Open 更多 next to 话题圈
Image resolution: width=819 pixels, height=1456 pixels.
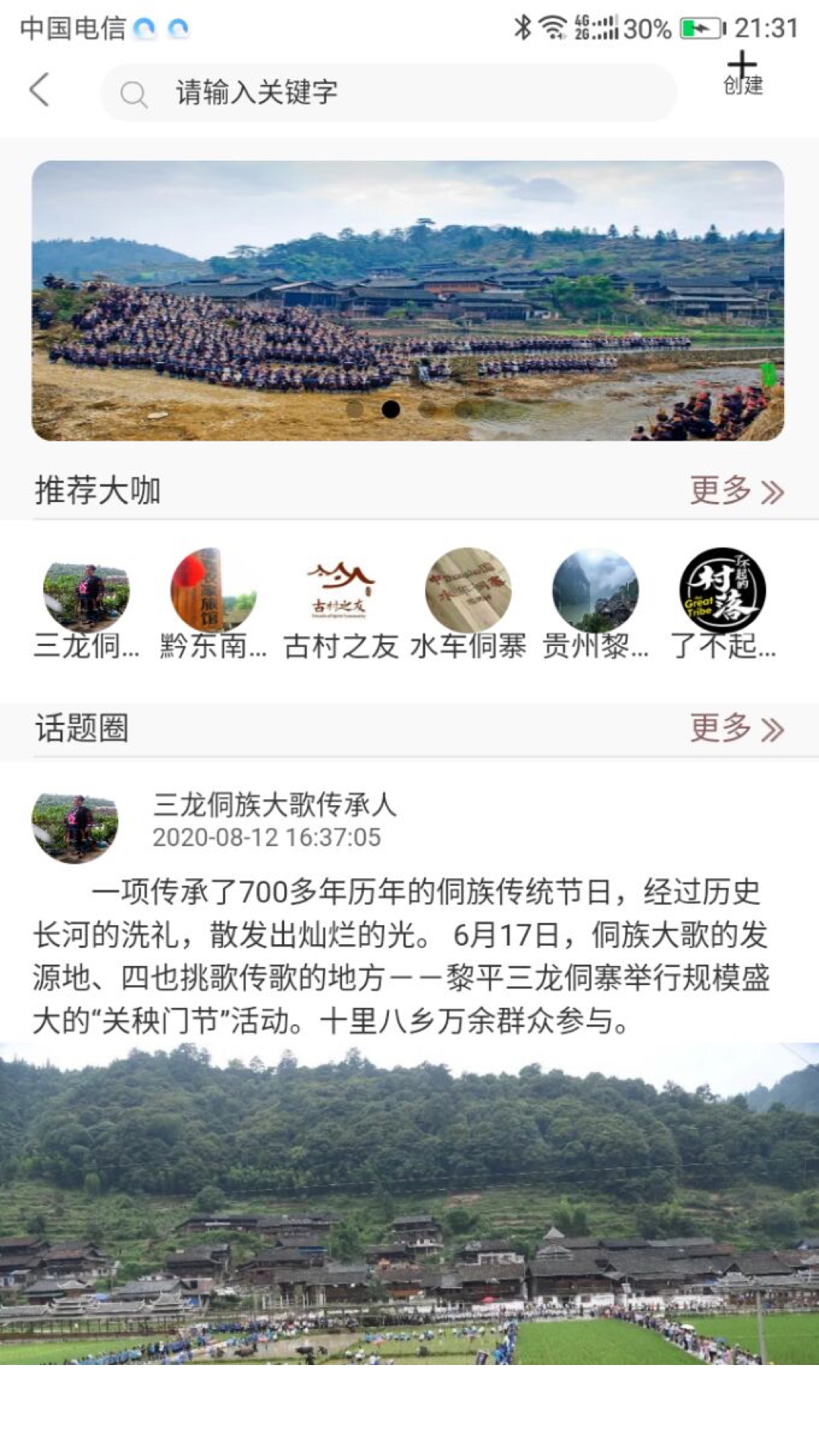pyautogui.click(x=736, y=728)
